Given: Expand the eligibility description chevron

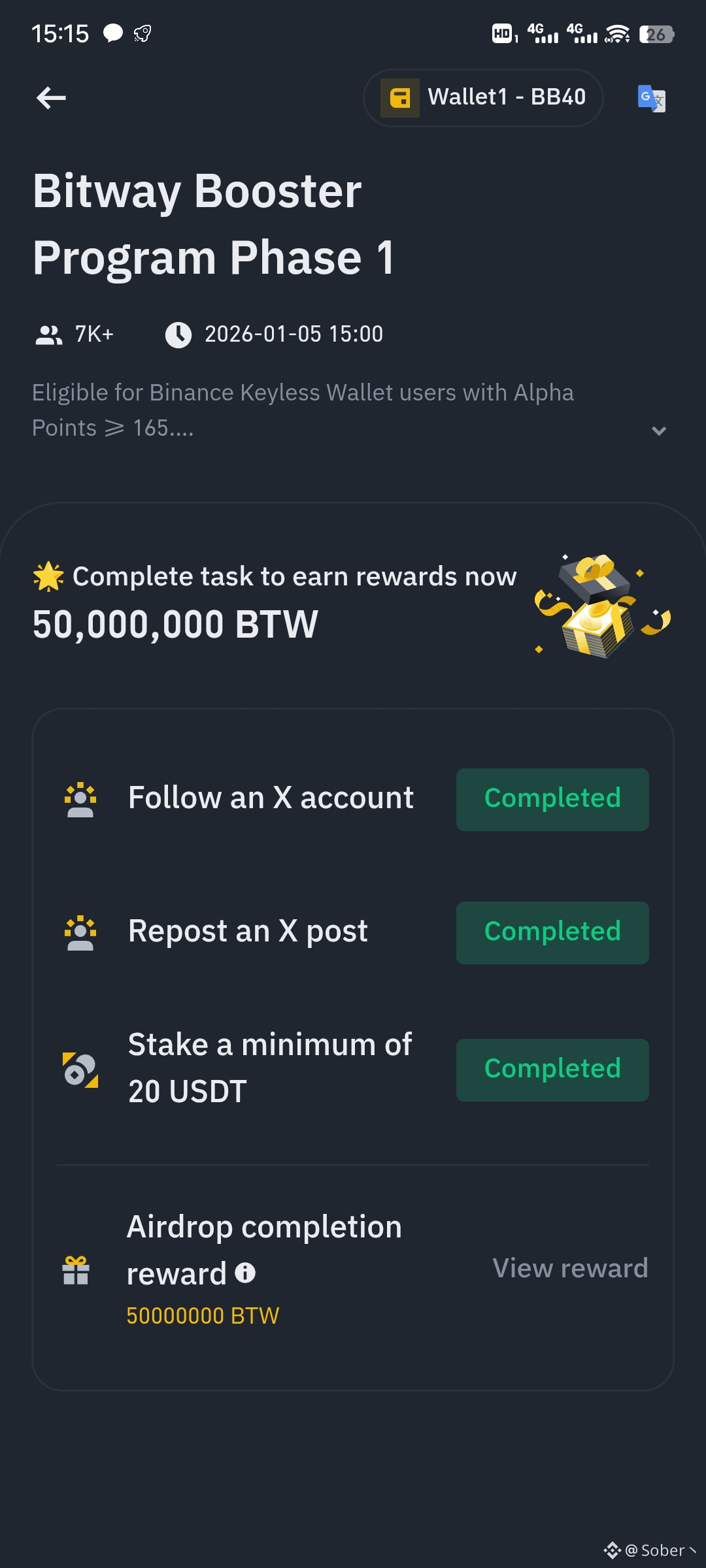Looking at the screenshot, I should (659, 431).
